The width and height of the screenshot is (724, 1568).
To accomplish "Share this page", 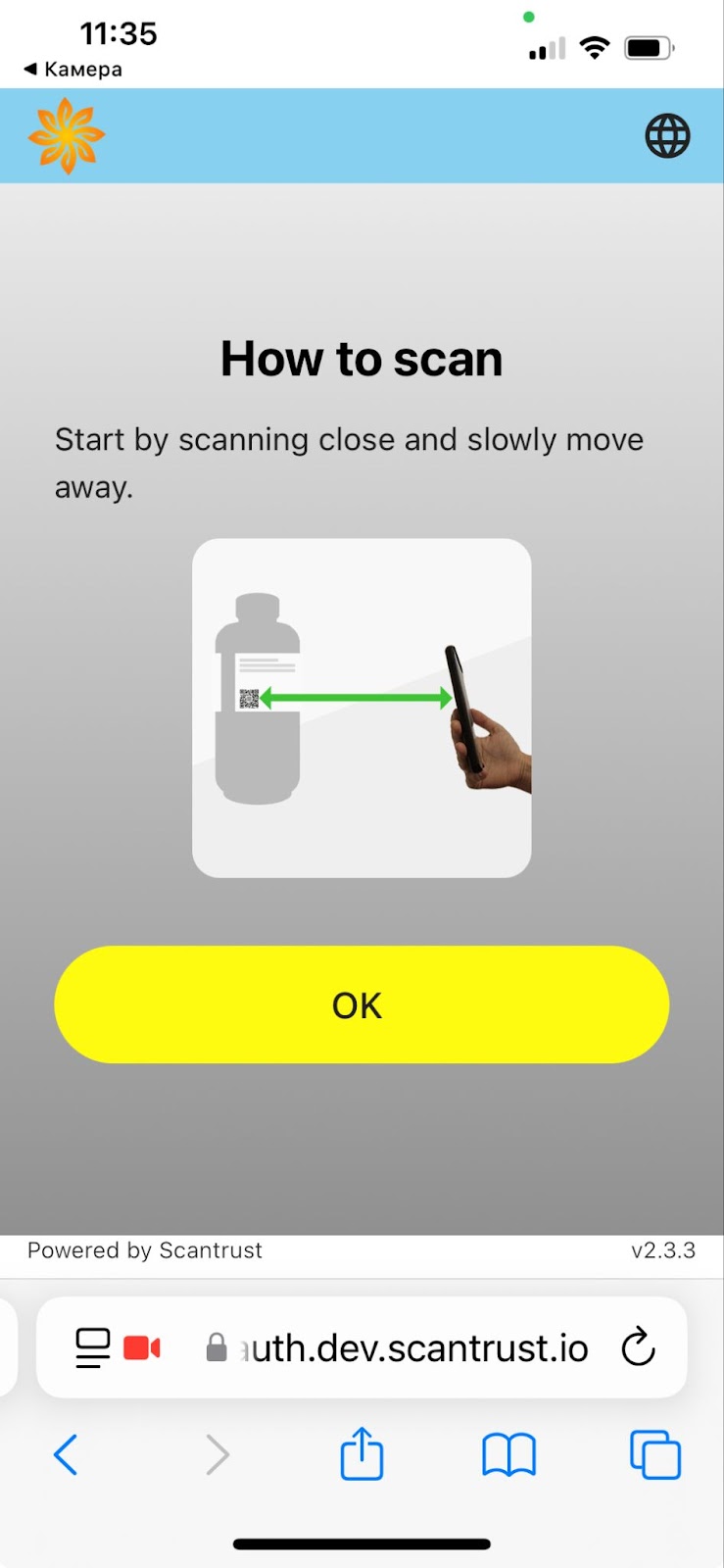I will click(362, 1453).
